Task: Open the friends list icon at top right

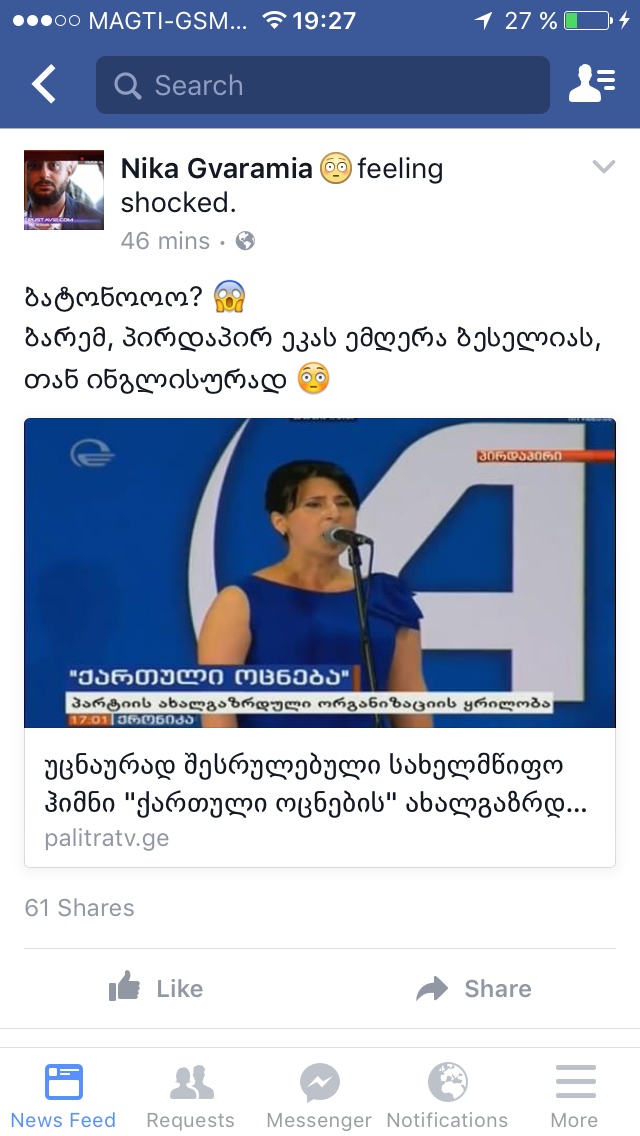Action: coord(591,85)
